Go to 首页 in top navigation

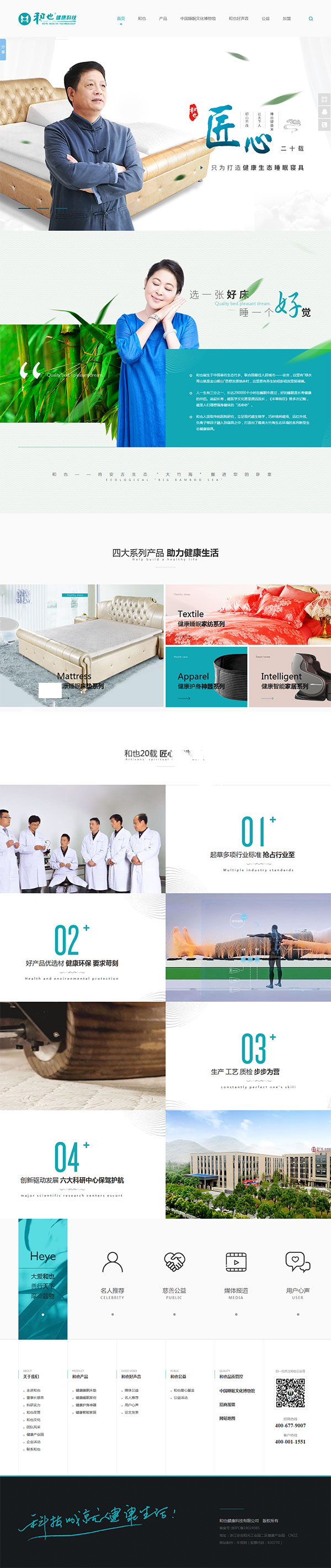coord(121,19)
